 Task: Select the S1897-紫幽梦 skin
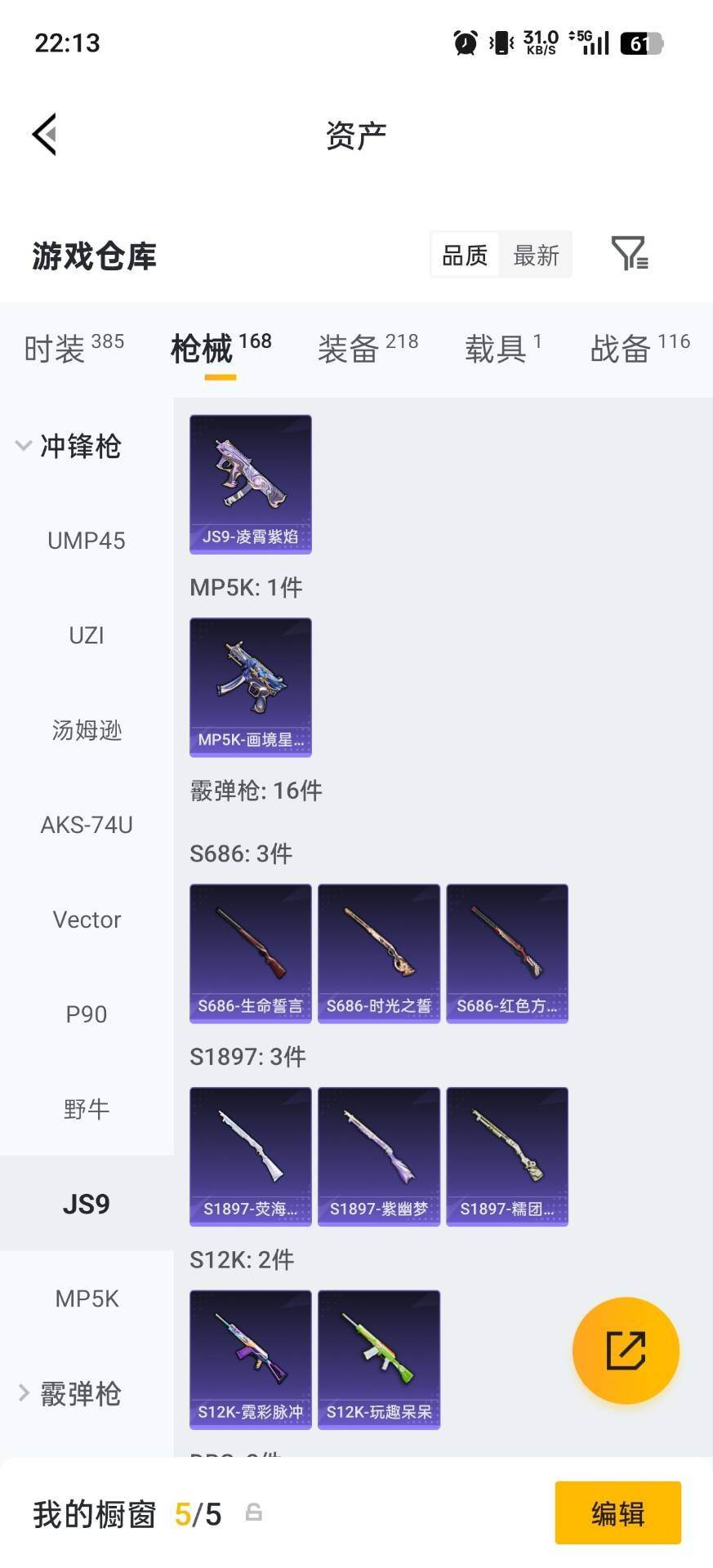tap(378, 1156)
